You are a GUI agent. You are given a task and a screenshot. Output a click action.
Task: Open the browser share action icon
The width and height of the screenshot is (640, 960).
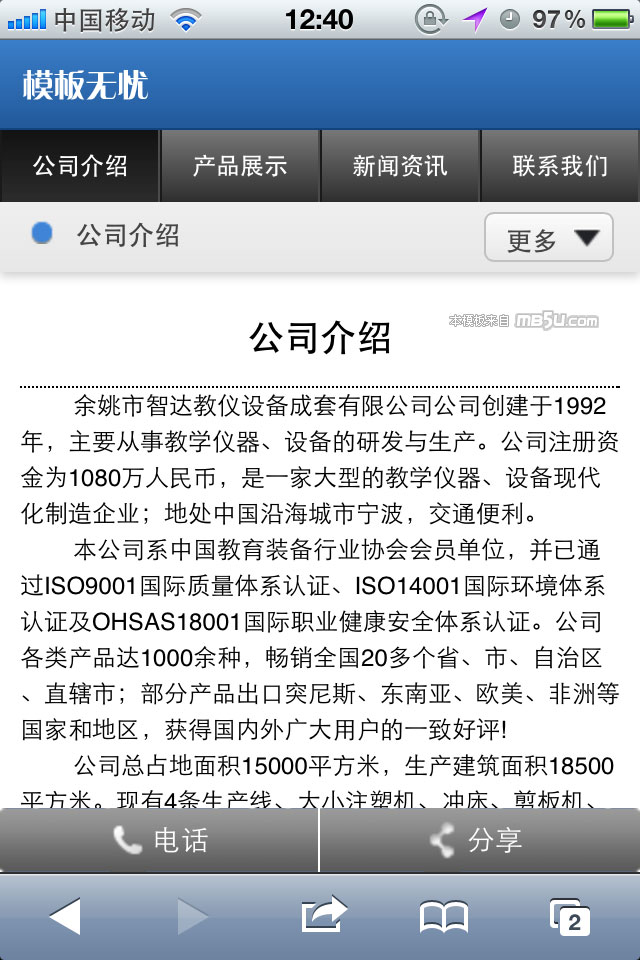click(x=323, y=914)
